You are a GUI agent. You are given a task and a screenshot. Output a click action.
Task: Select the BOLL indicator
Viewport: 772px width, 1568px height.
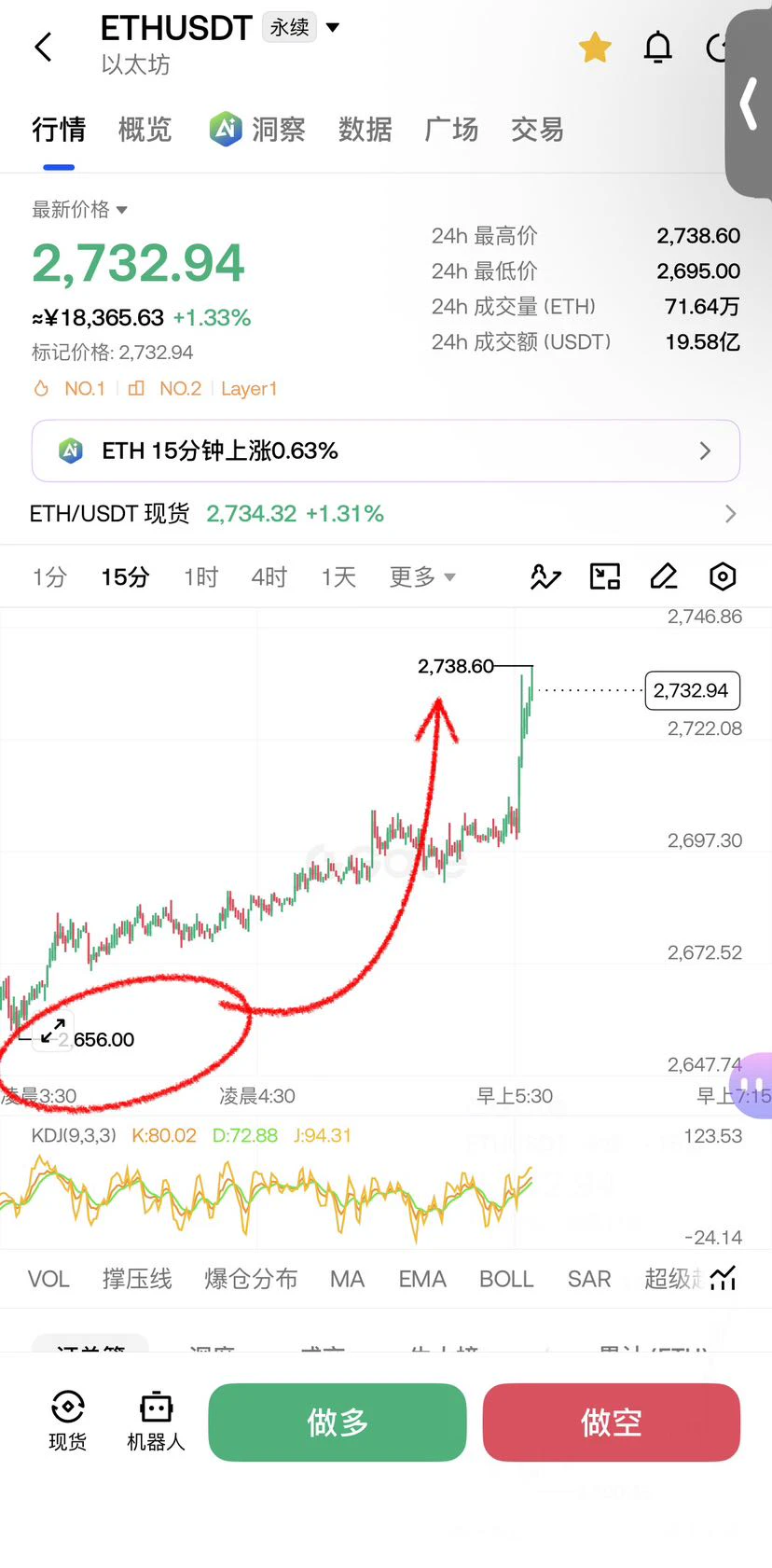click(506, 1279)
